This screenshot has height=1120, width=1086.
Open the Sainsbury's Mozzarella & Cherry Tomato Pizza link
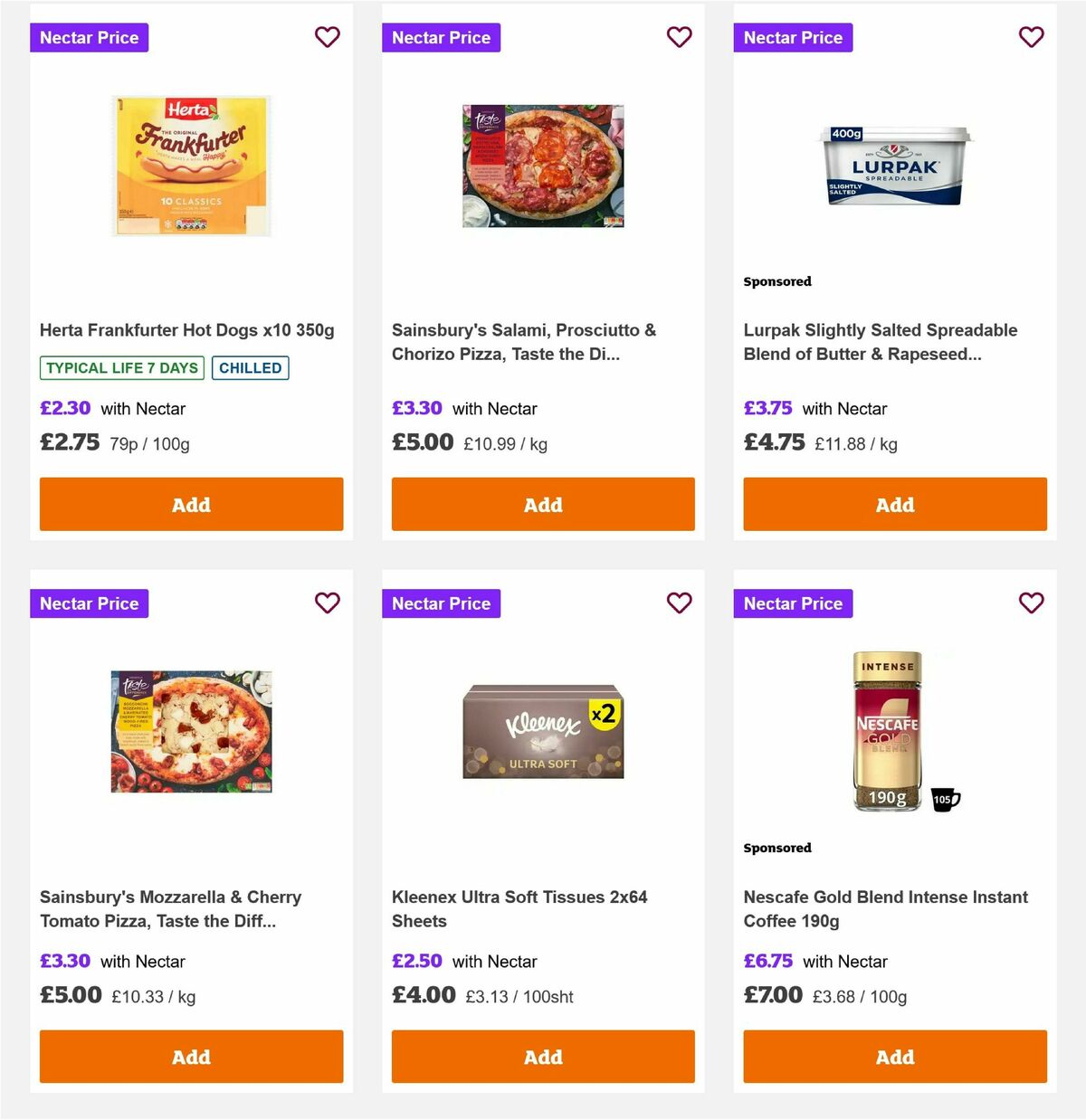[170, 909]
